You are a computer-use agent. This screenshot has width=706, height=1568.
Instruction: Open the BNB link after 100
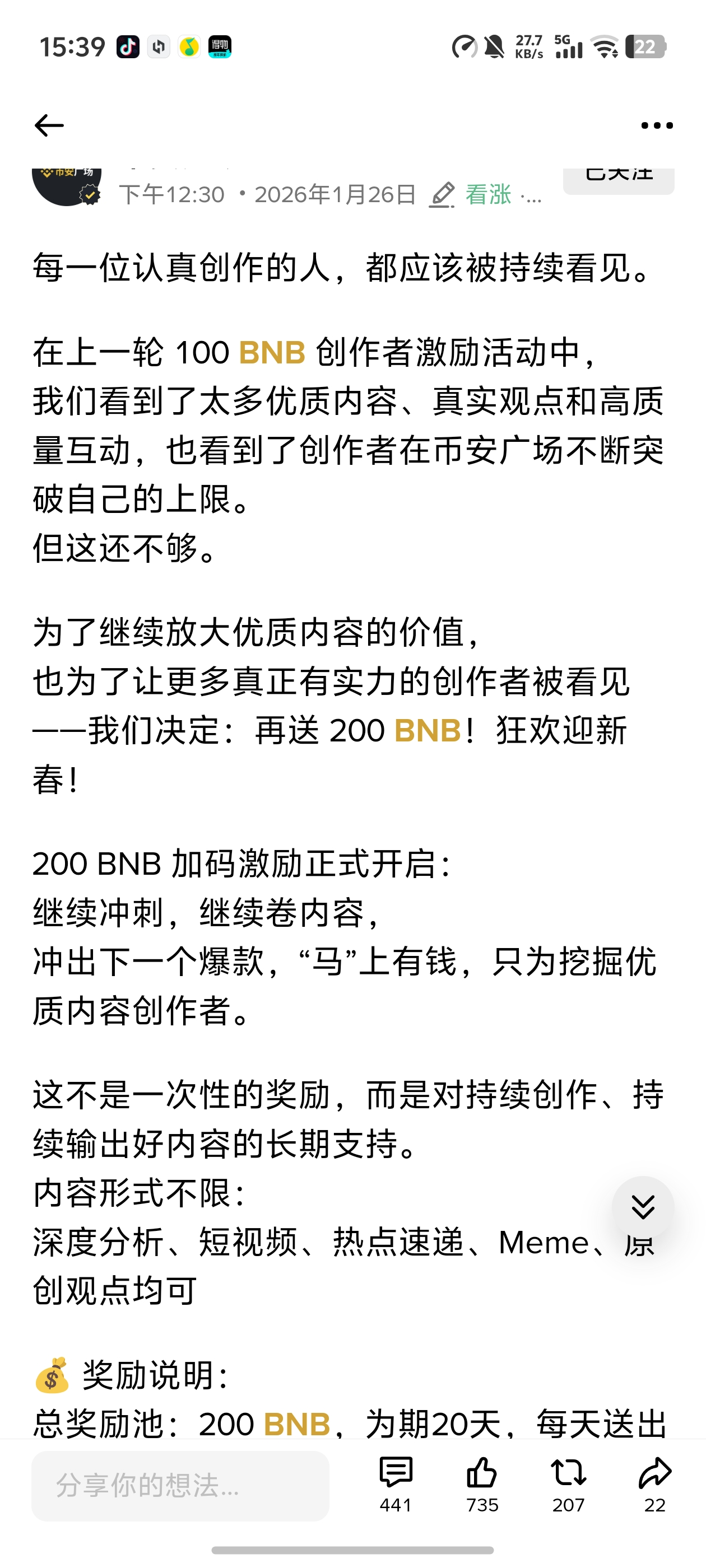tap(272, 352)
